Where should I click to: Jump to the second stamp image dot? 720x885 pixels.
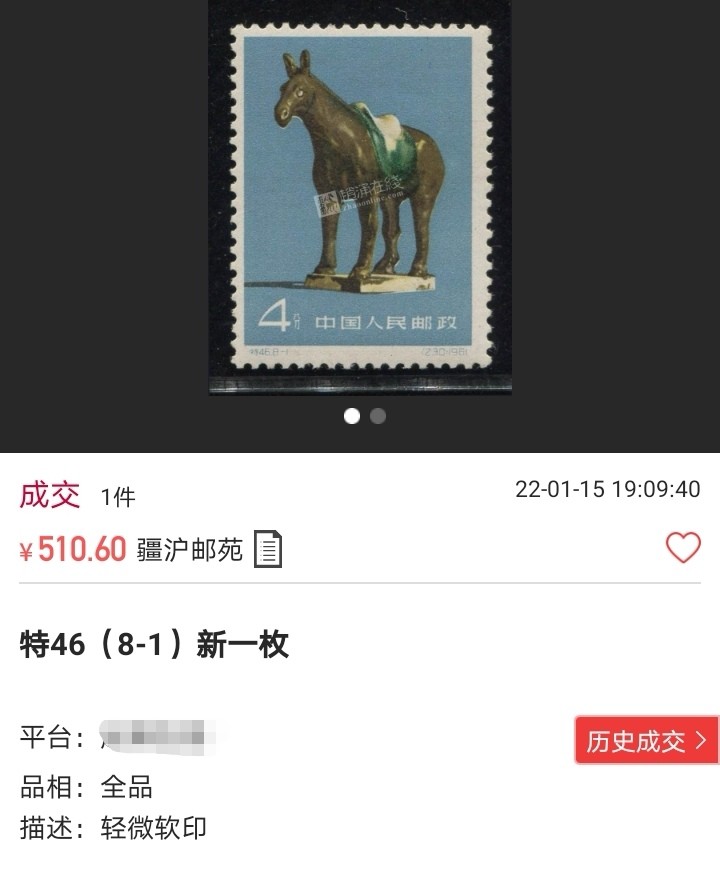[x=378, y=416]
